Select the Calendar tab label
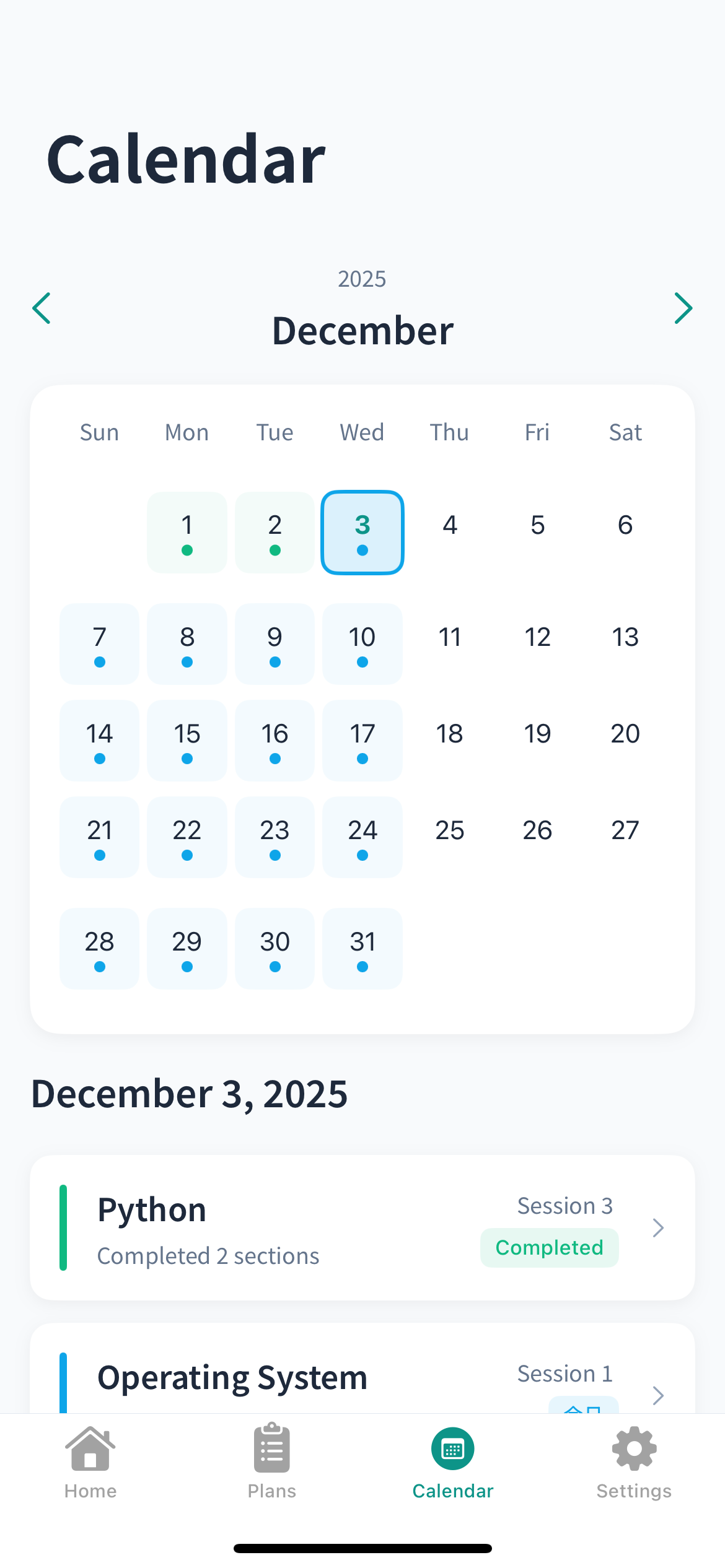The image size is (725, 1568). click(453, 1491)
